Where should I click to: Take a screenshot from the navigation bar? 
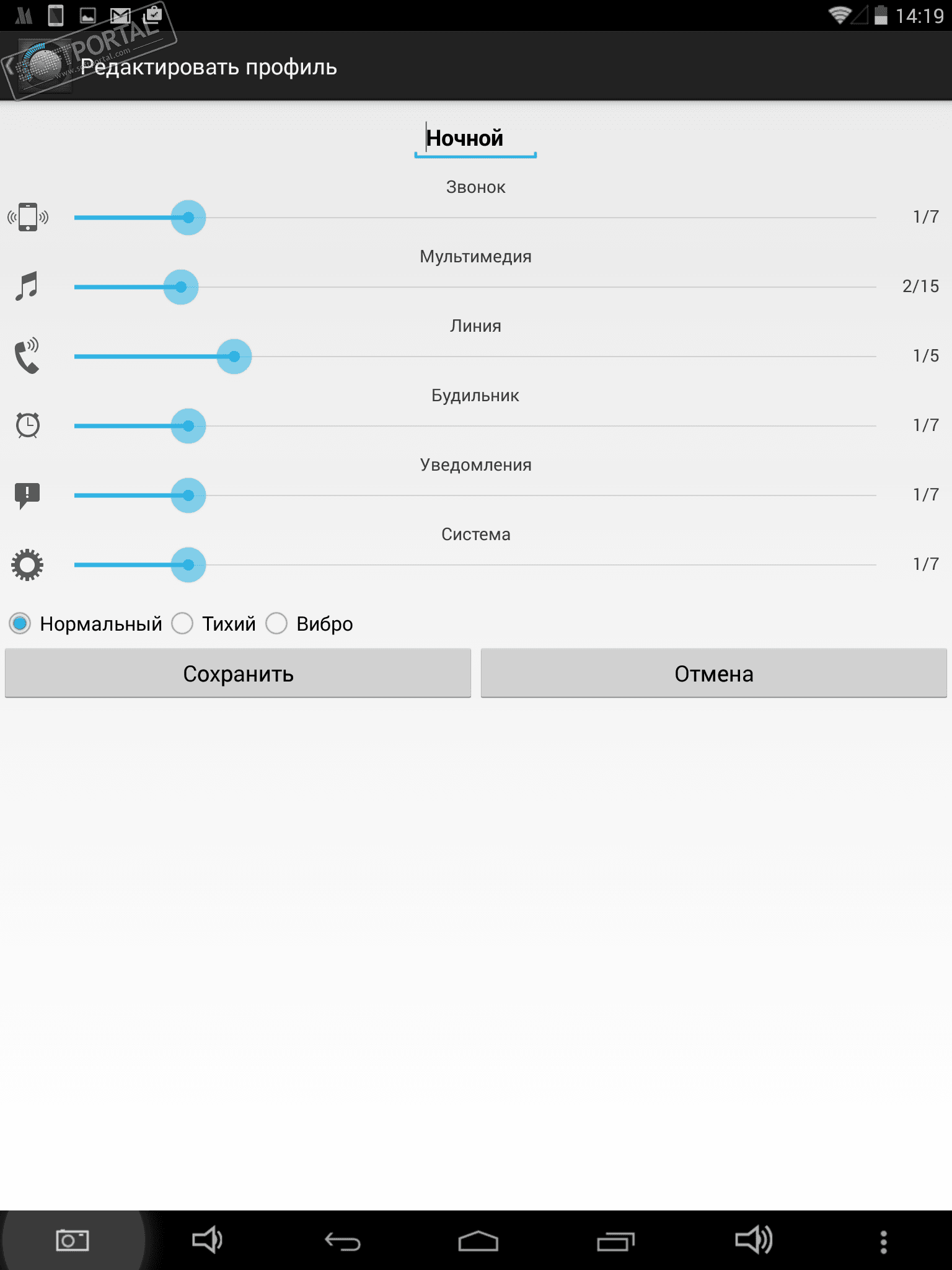pyautogui.click(x=73, y=1241)
